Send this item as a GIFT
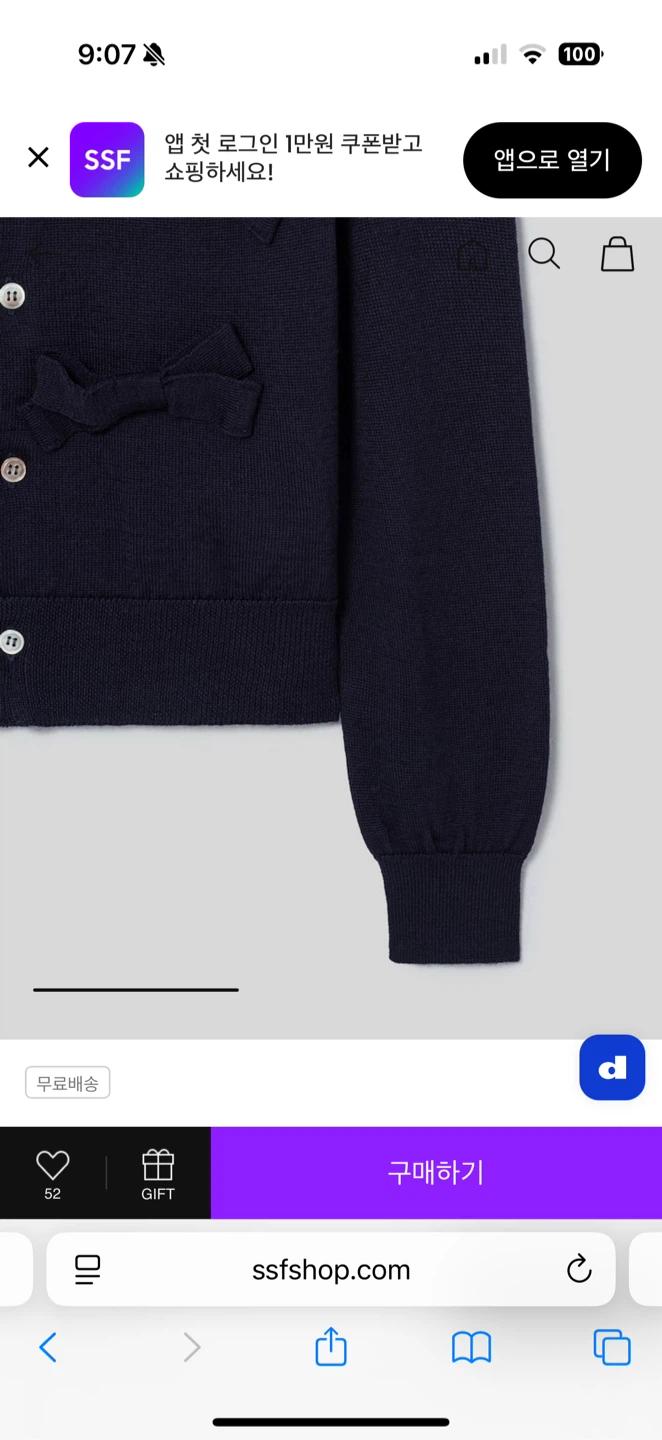The width and height of the screenshot is (662, 1440). pos(158,1172)
